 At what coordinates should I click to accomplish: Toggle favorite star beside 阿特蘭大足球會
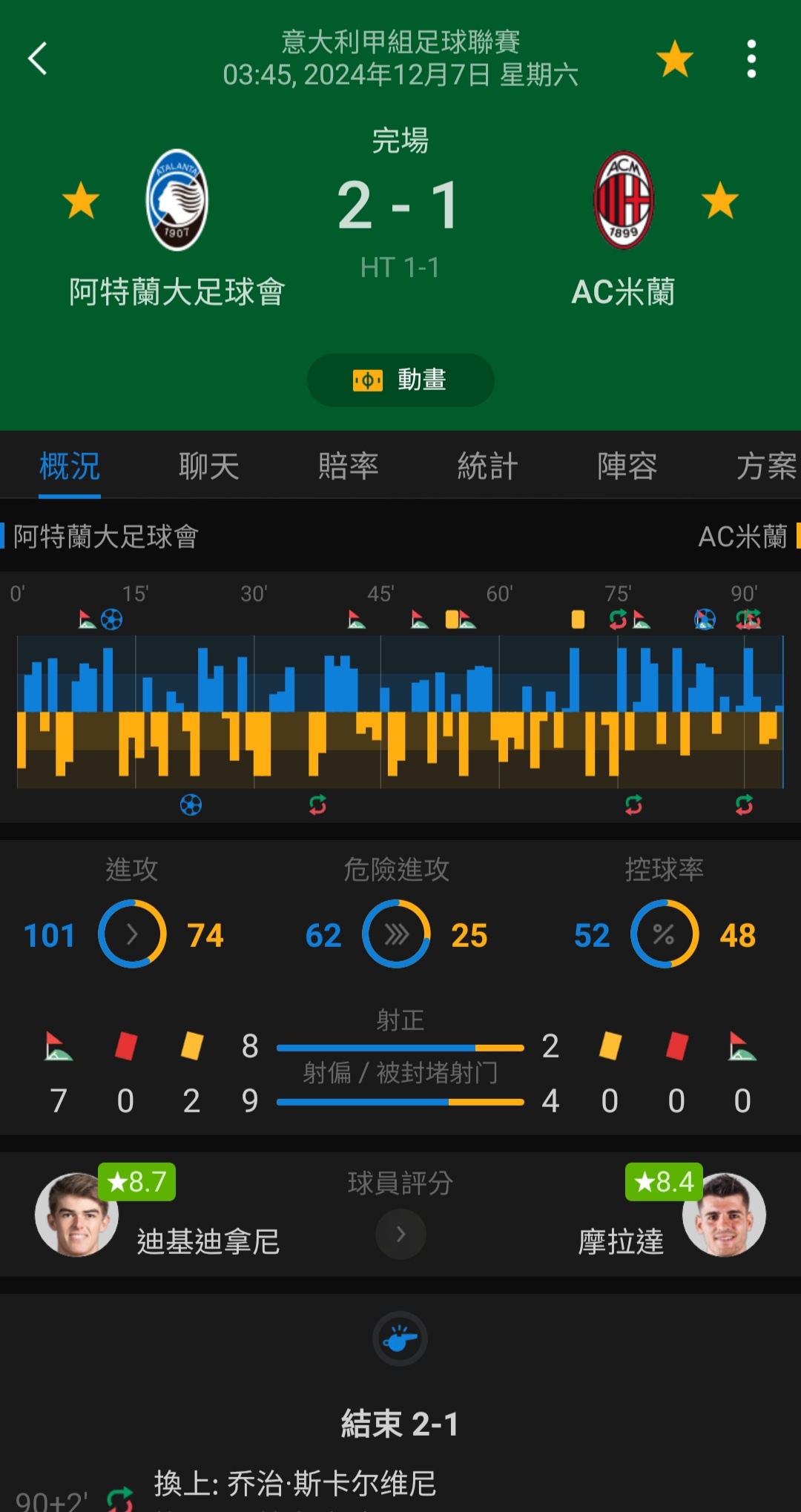[81, 200]
